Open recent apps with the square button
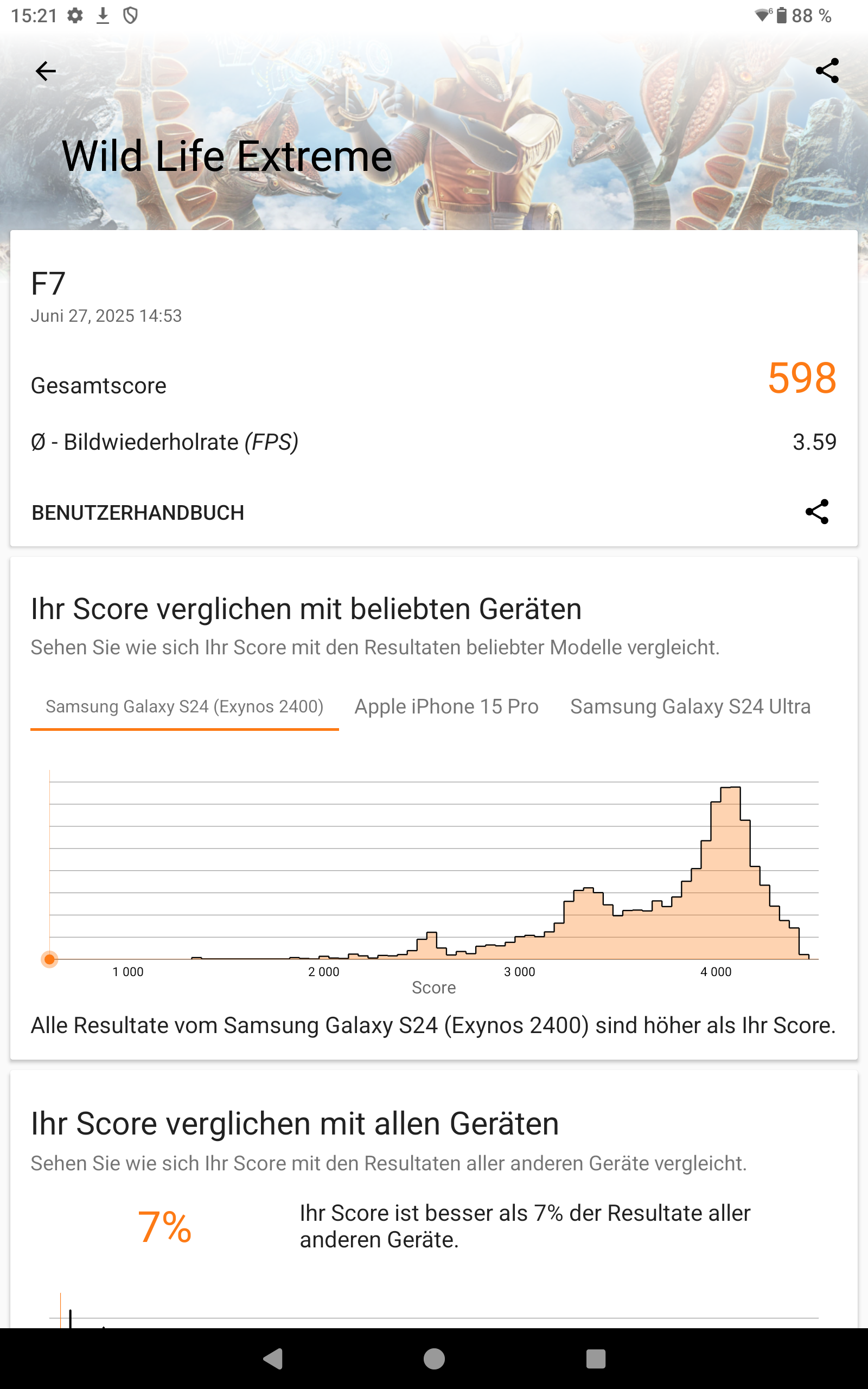Image resolution: width=868 pixels, height=1389 pixels. point(595,1359)
